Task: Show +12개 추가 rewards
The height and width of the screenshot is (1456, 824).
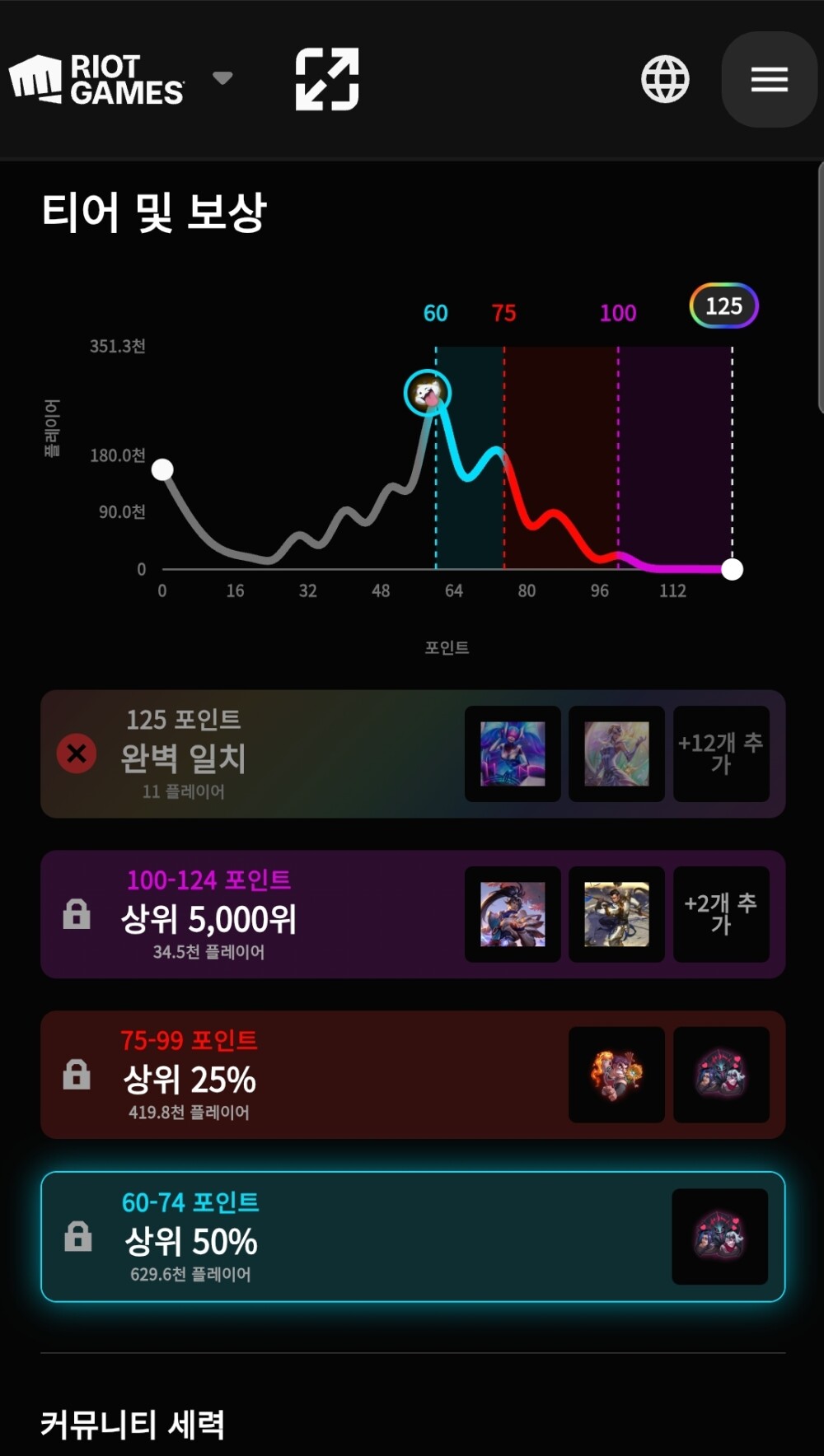Action: pos(721,754)
